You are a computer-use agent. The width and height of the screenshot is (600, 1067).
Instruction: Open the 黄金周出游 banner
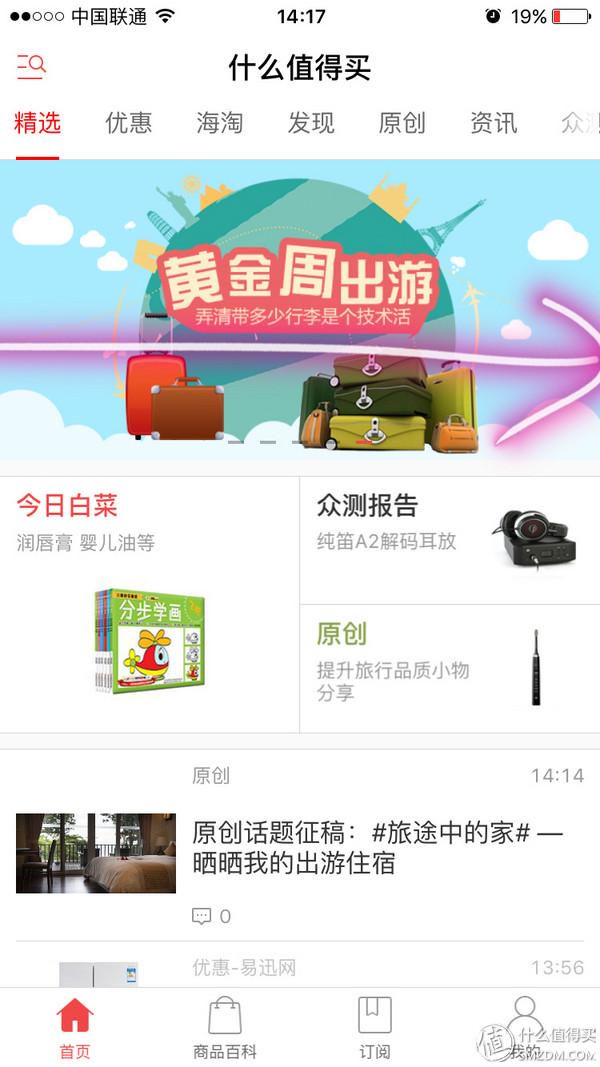[300, 316]
